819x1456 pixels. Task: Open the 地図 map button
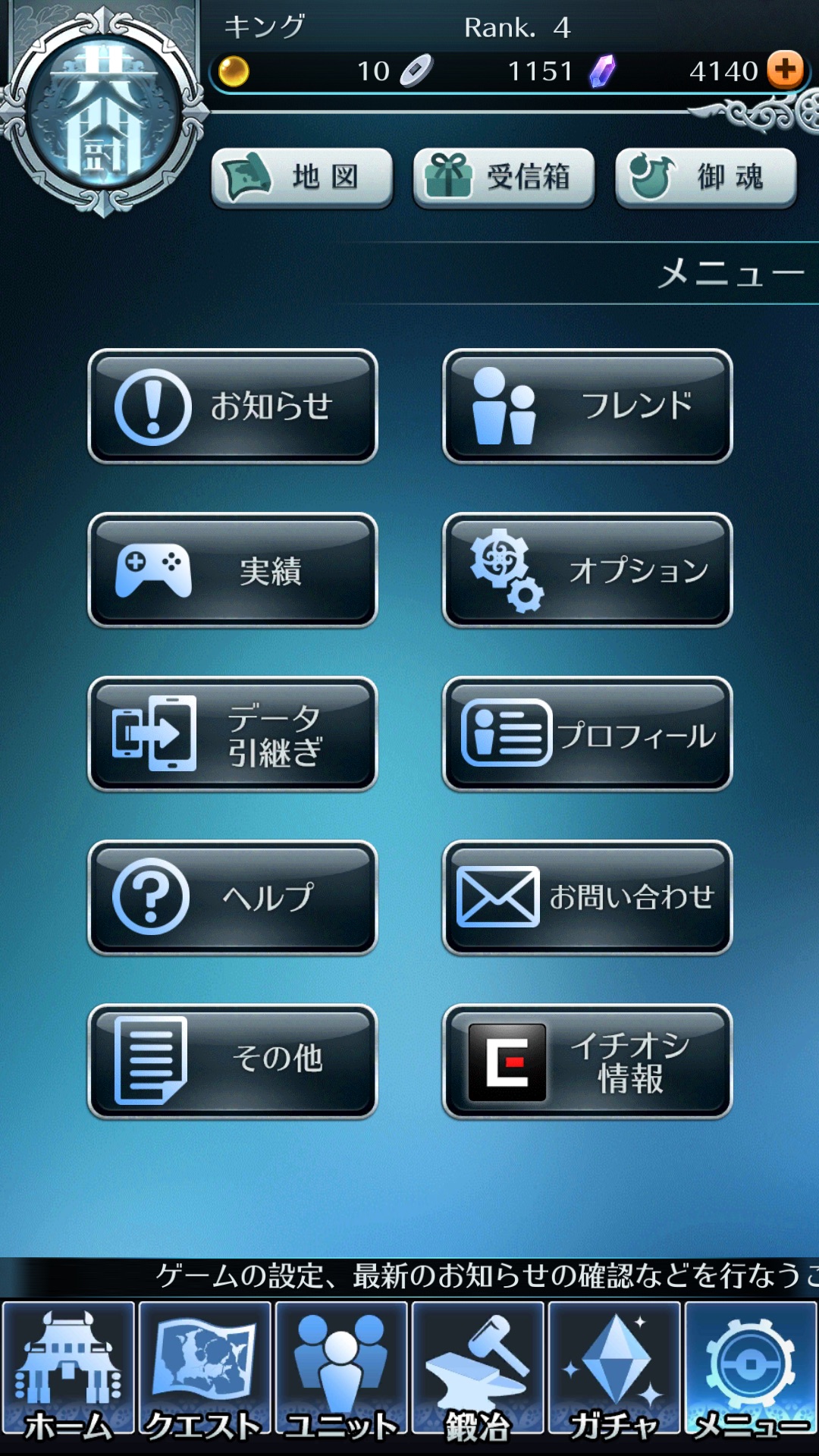coord(302,177)
